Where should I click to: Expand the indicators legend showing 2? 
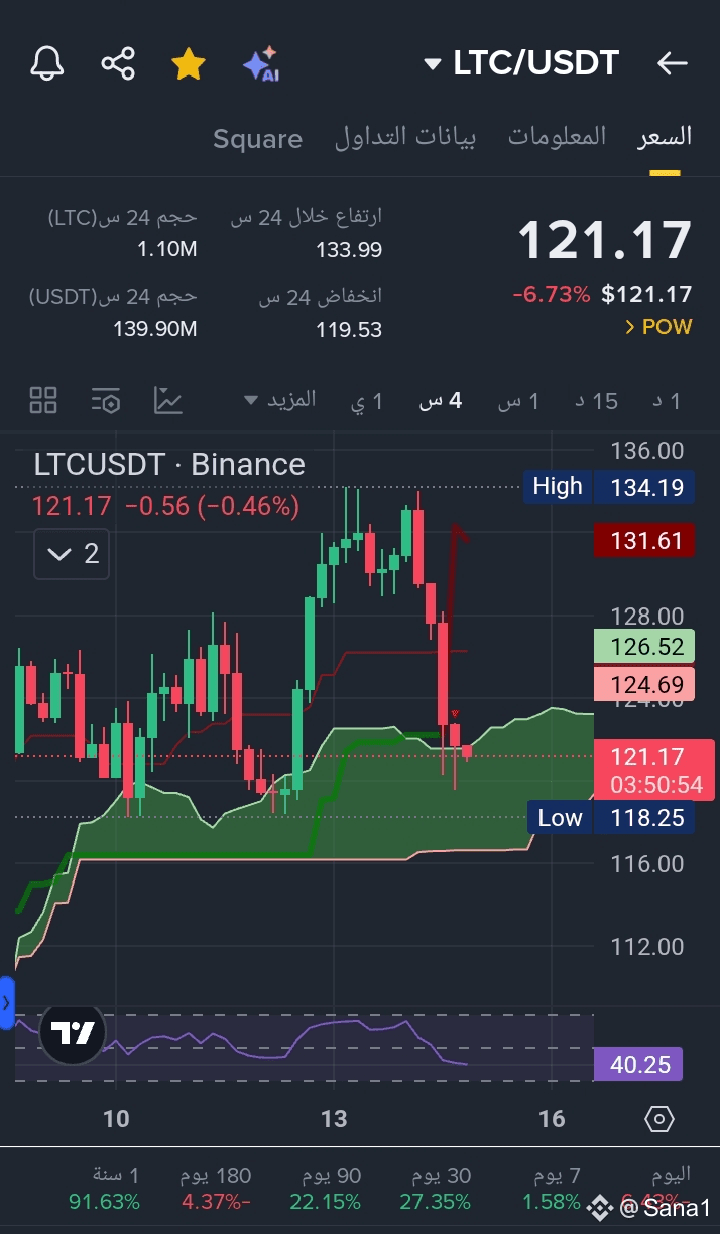coord(72,554)
